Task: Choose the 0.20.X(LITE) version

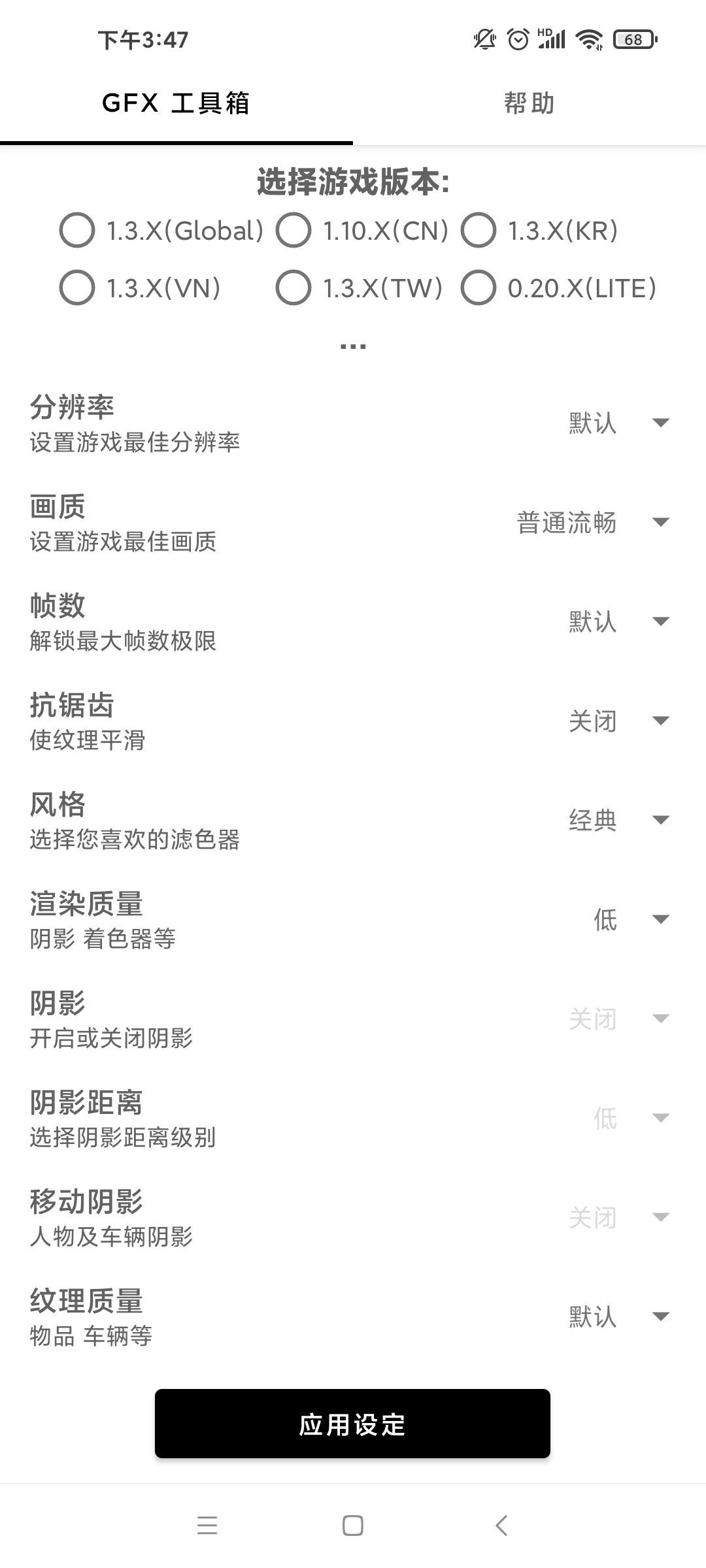Action: point(559,288)
